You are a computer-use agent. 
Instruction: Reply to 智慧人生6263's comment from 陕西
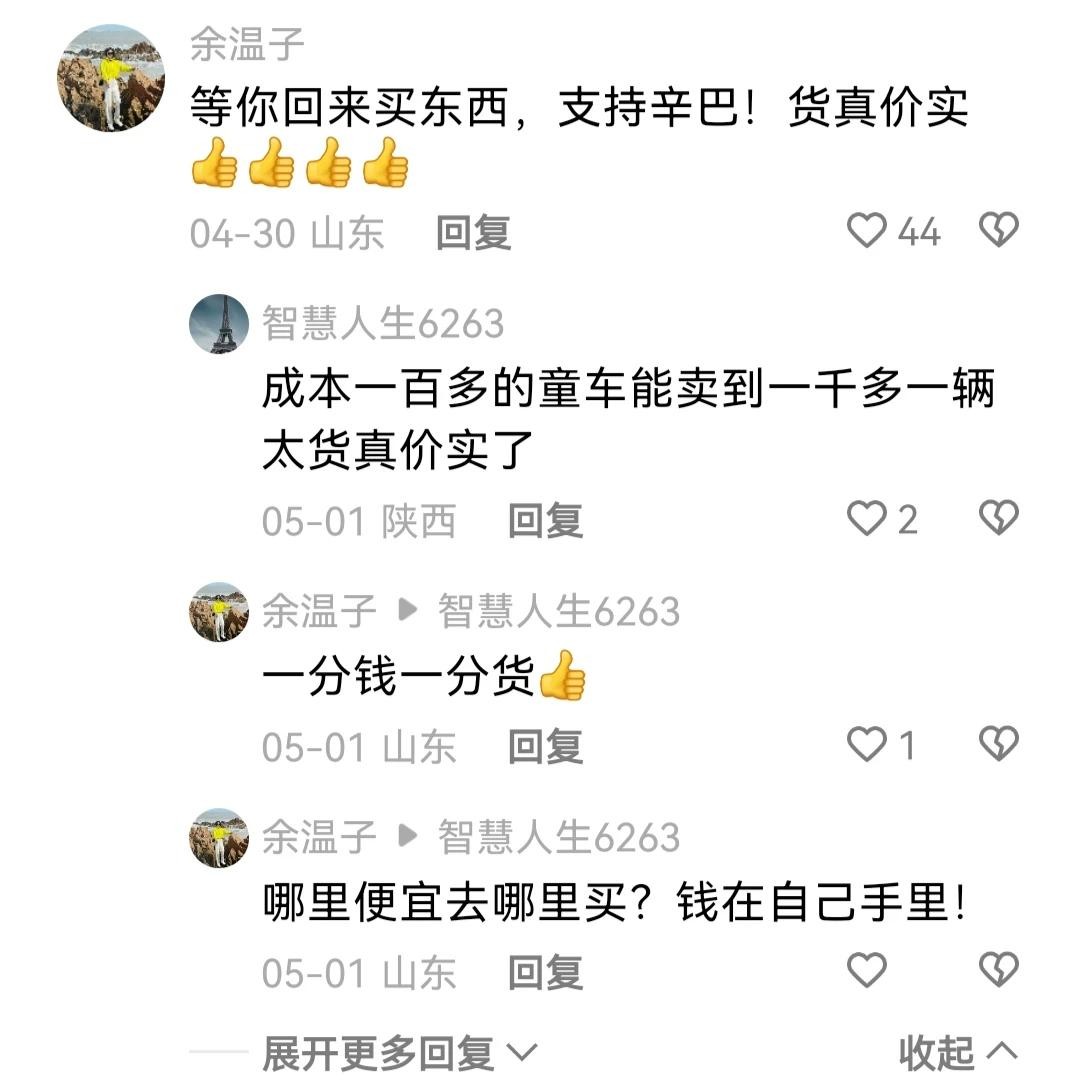(x=545, y=520)
